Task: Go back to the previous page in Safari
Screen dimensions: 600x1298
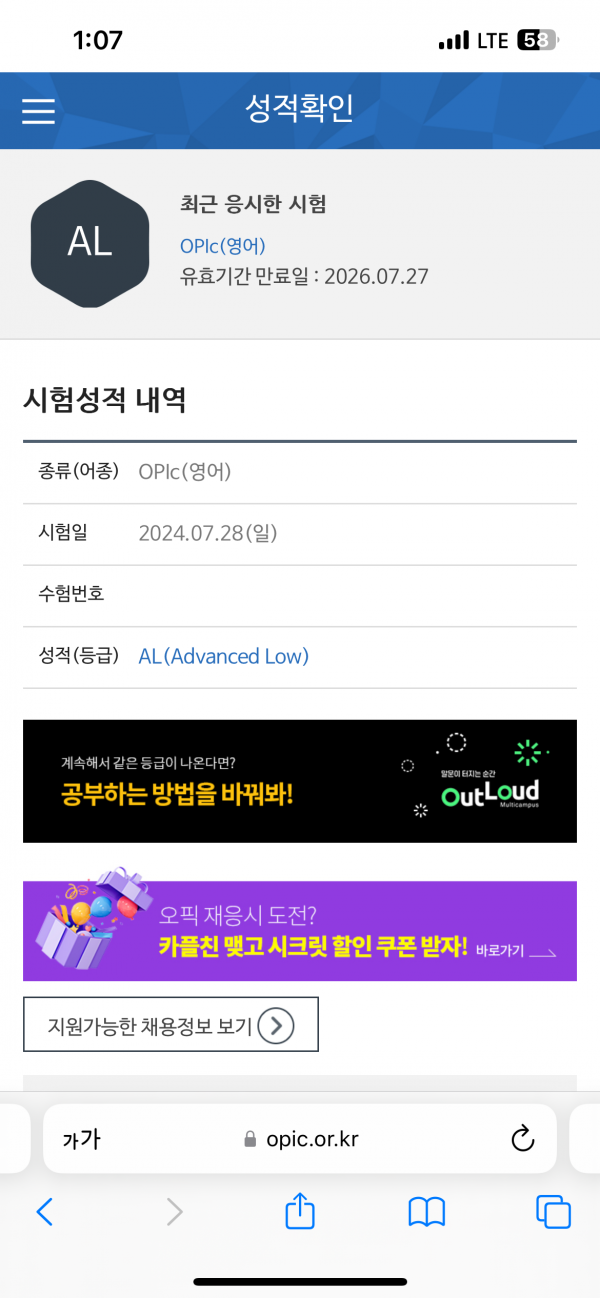Action: coord(44,1212)
